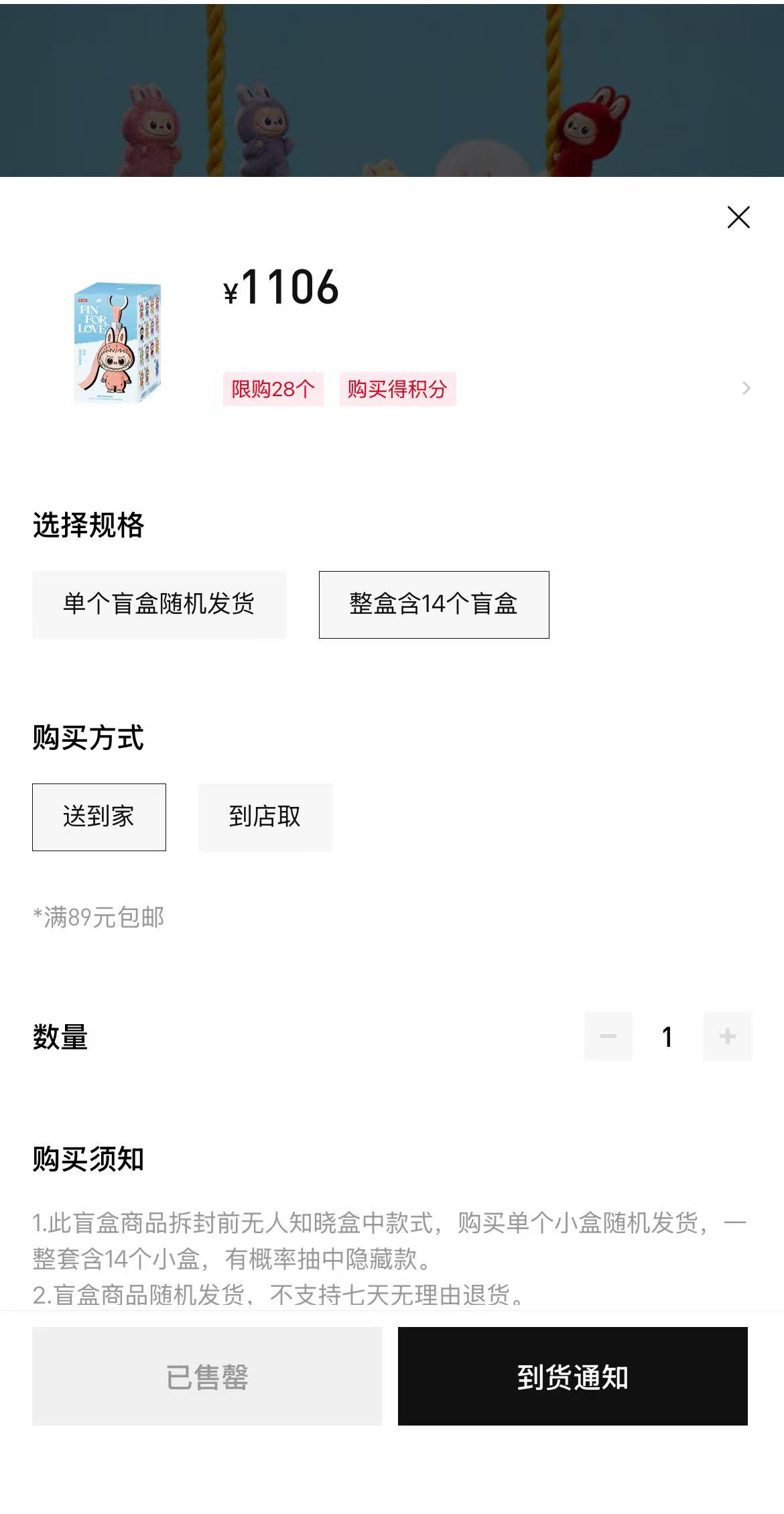Close the product options sheet
784x1514 pixels.
coord(738,217)
